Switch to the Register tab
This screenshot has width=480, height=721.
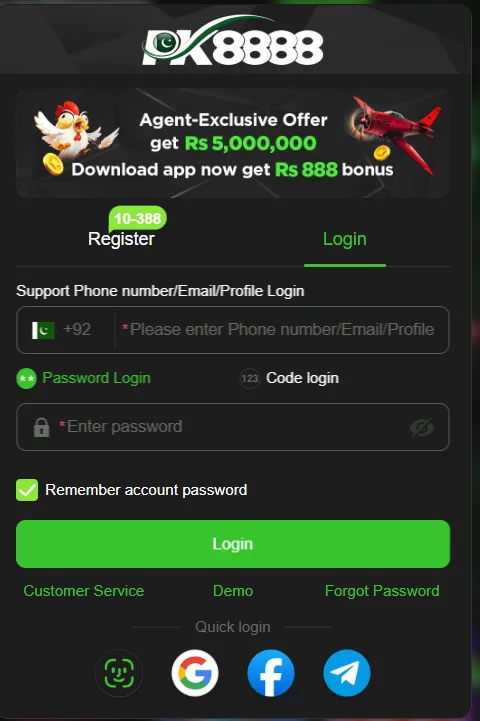pyautogui.click(x=121, y=239)
